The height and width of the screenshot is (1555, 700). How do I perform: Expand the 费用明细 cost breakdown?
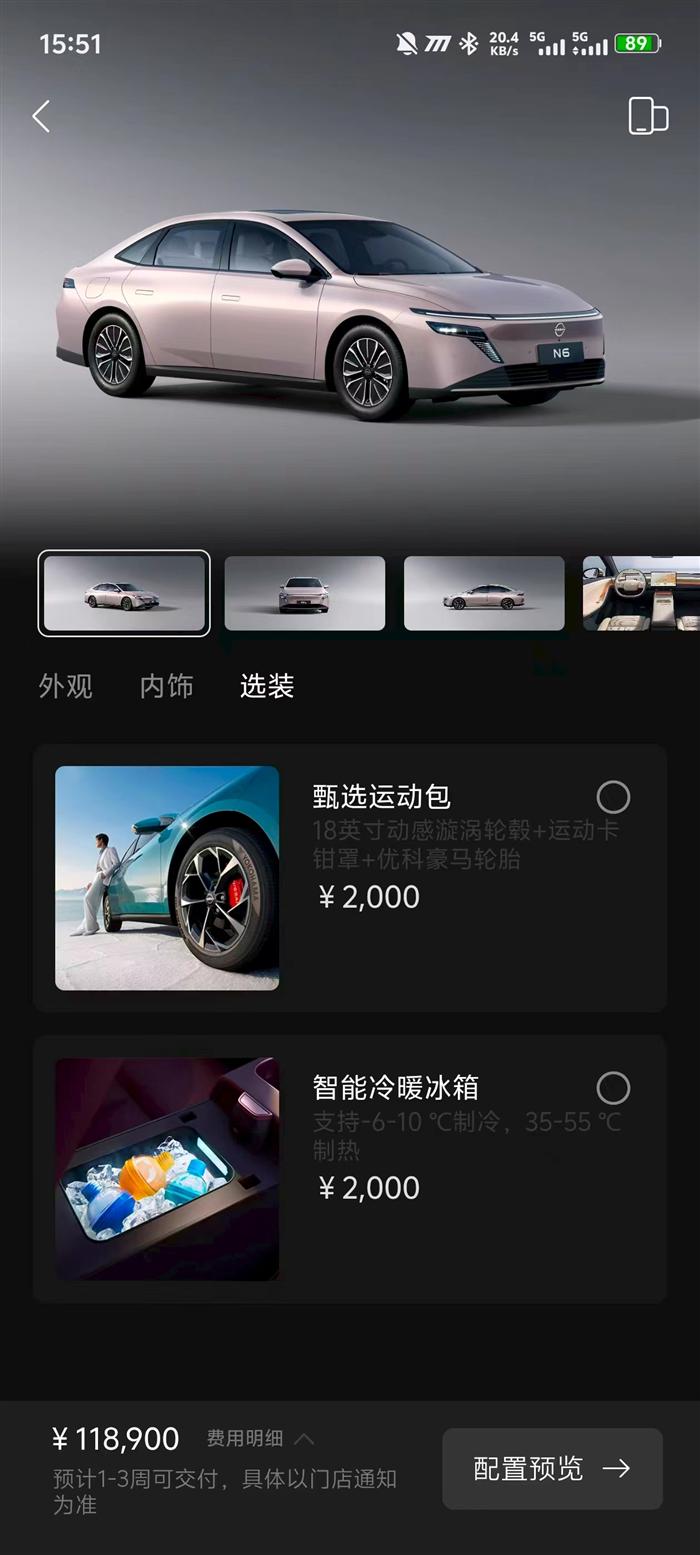(x=260, y=1439)
